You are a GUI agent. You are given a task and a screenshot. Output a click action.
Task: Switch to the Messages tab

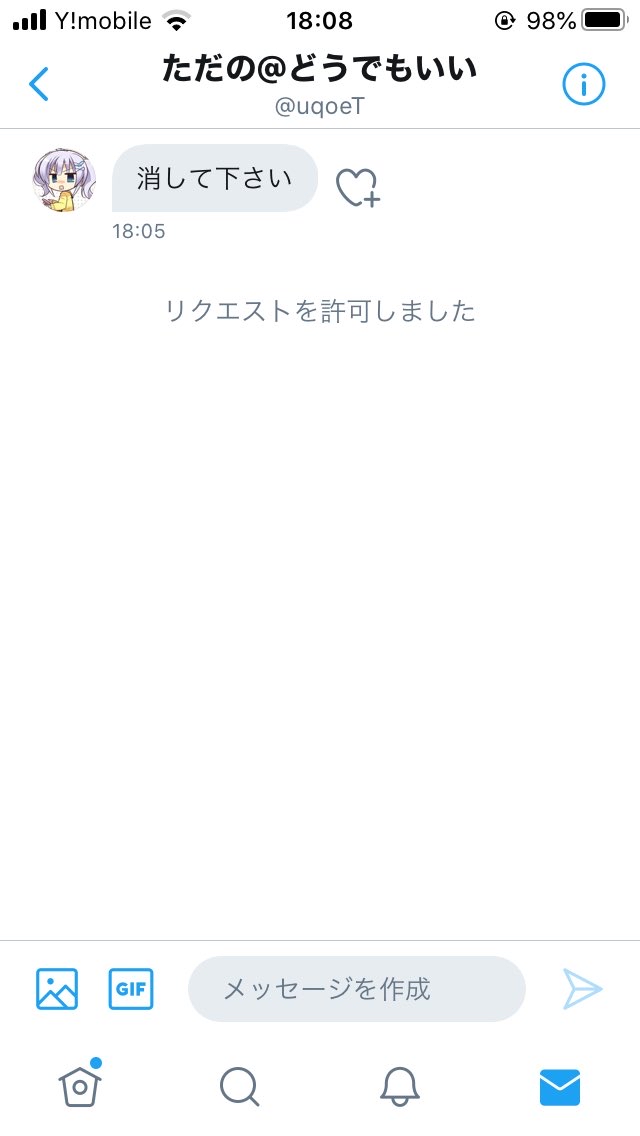point(560,1087)
